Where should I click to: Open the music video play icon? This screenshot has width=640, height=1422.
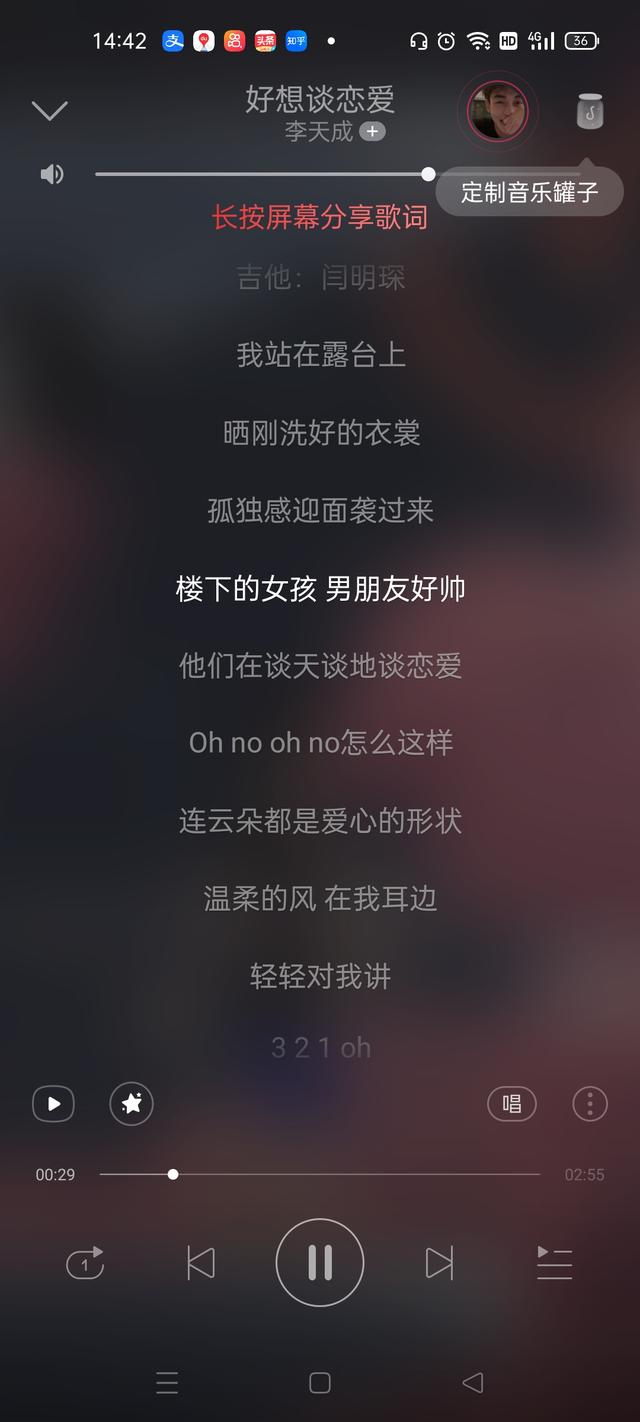coord(53,1104)
